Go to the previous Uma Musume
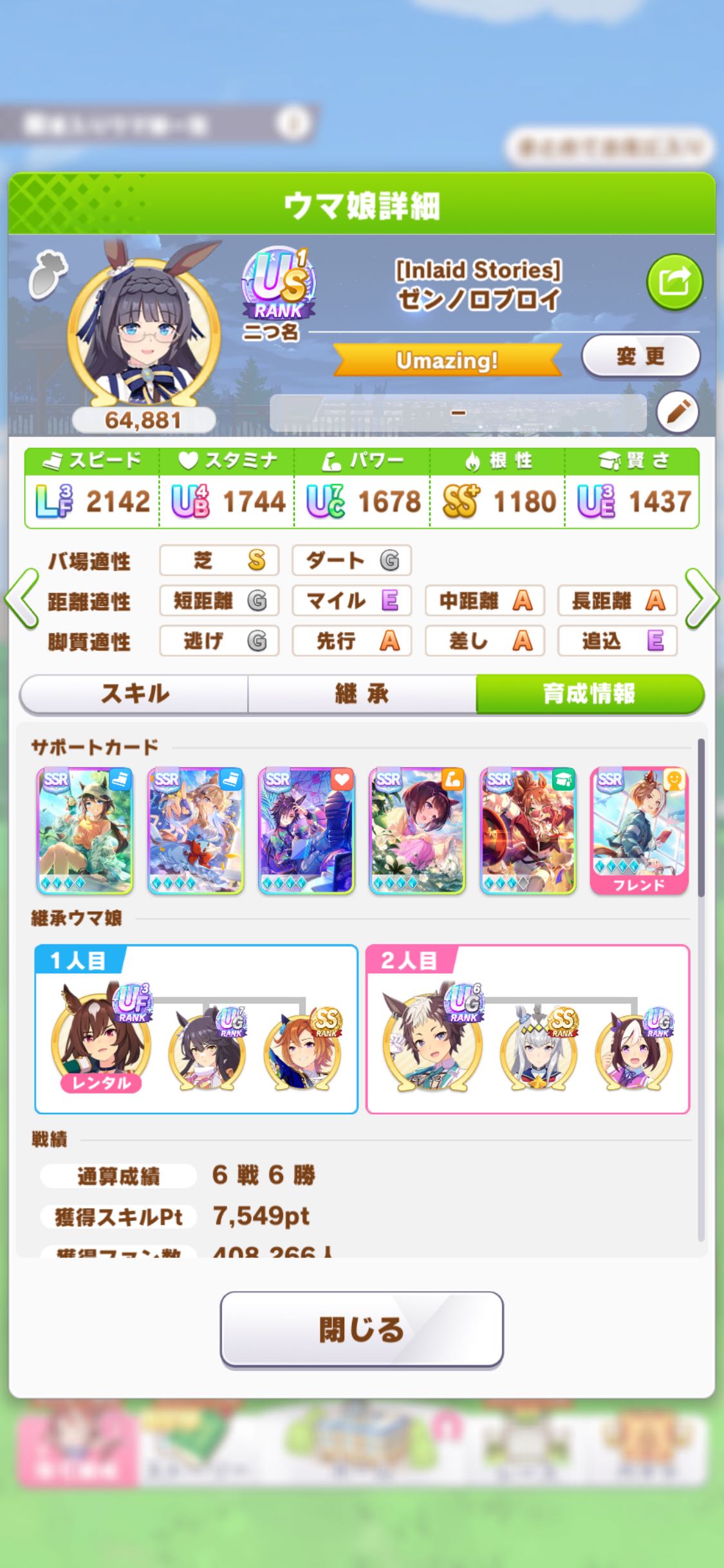Image resolution: width=724 pixels, height=1568 pixels. coord(21,598)
